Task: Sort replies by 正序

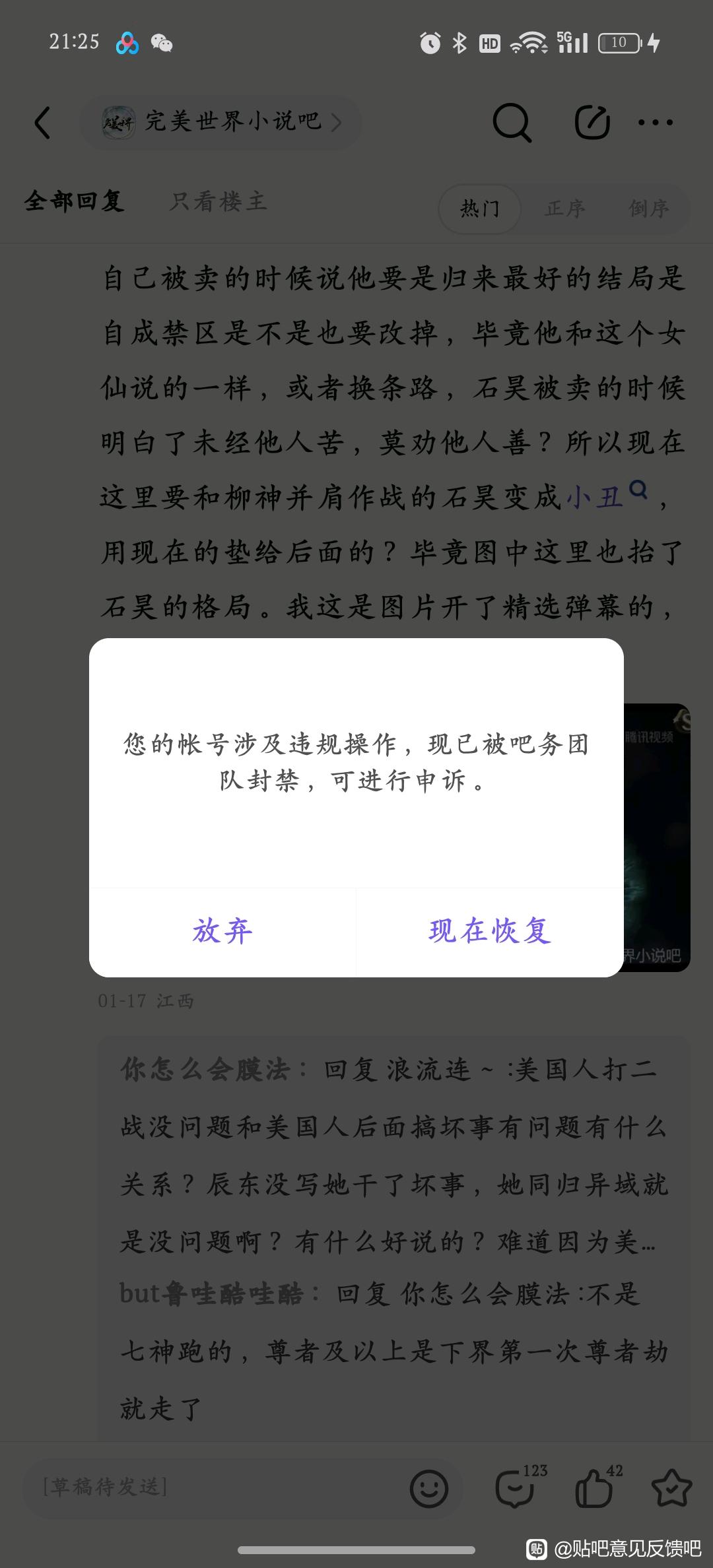Action: click(x=565, y=209)
